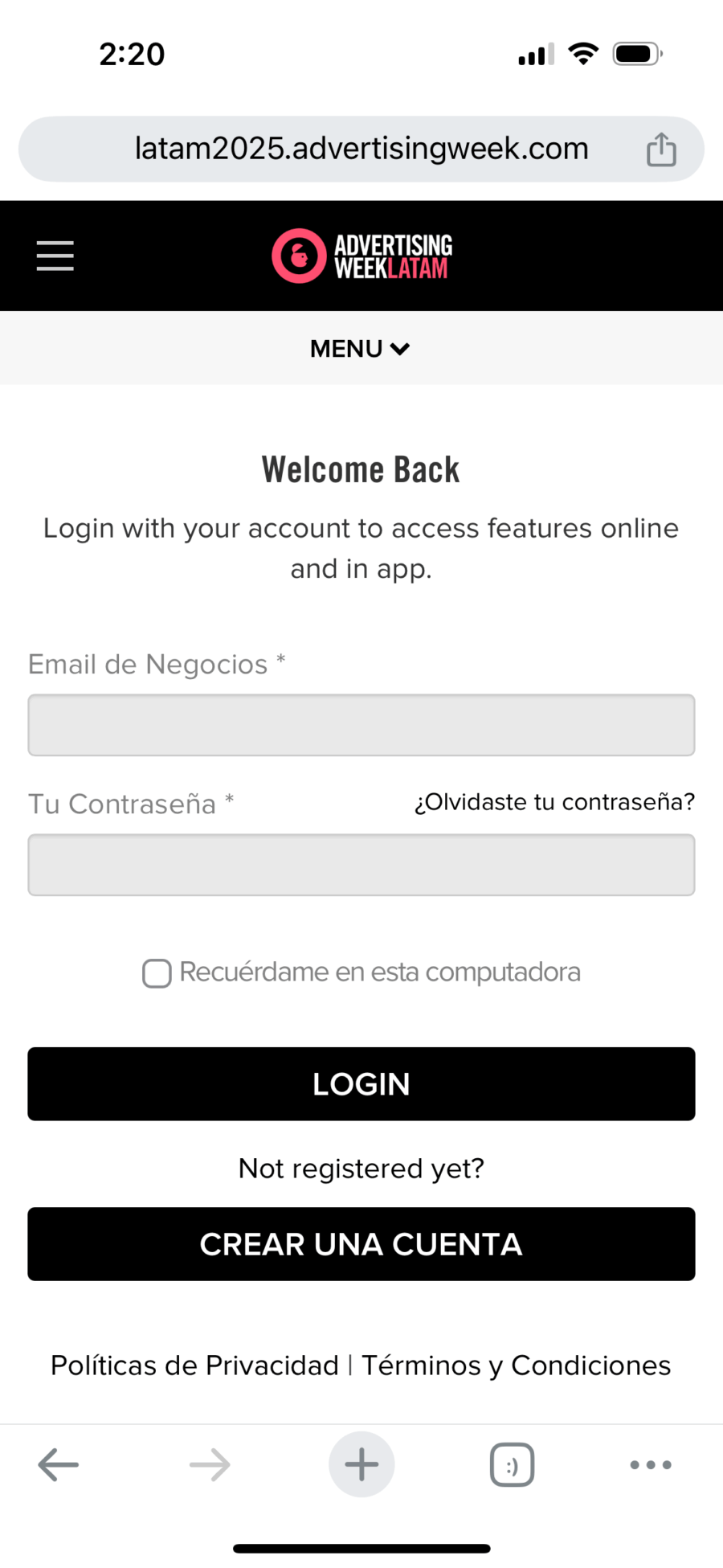Tap the three-dot more options icon

pos(651,1464)
